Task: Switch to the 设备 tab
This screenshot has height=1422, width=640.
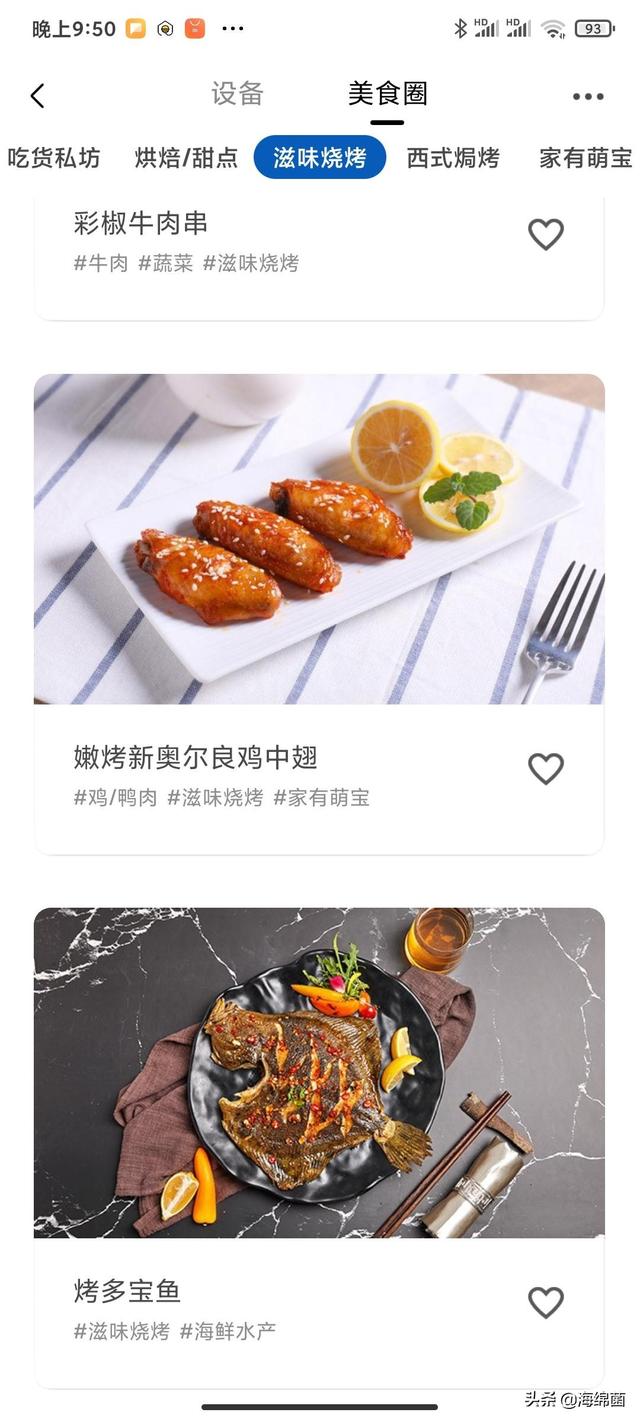Action: [237, 94]
